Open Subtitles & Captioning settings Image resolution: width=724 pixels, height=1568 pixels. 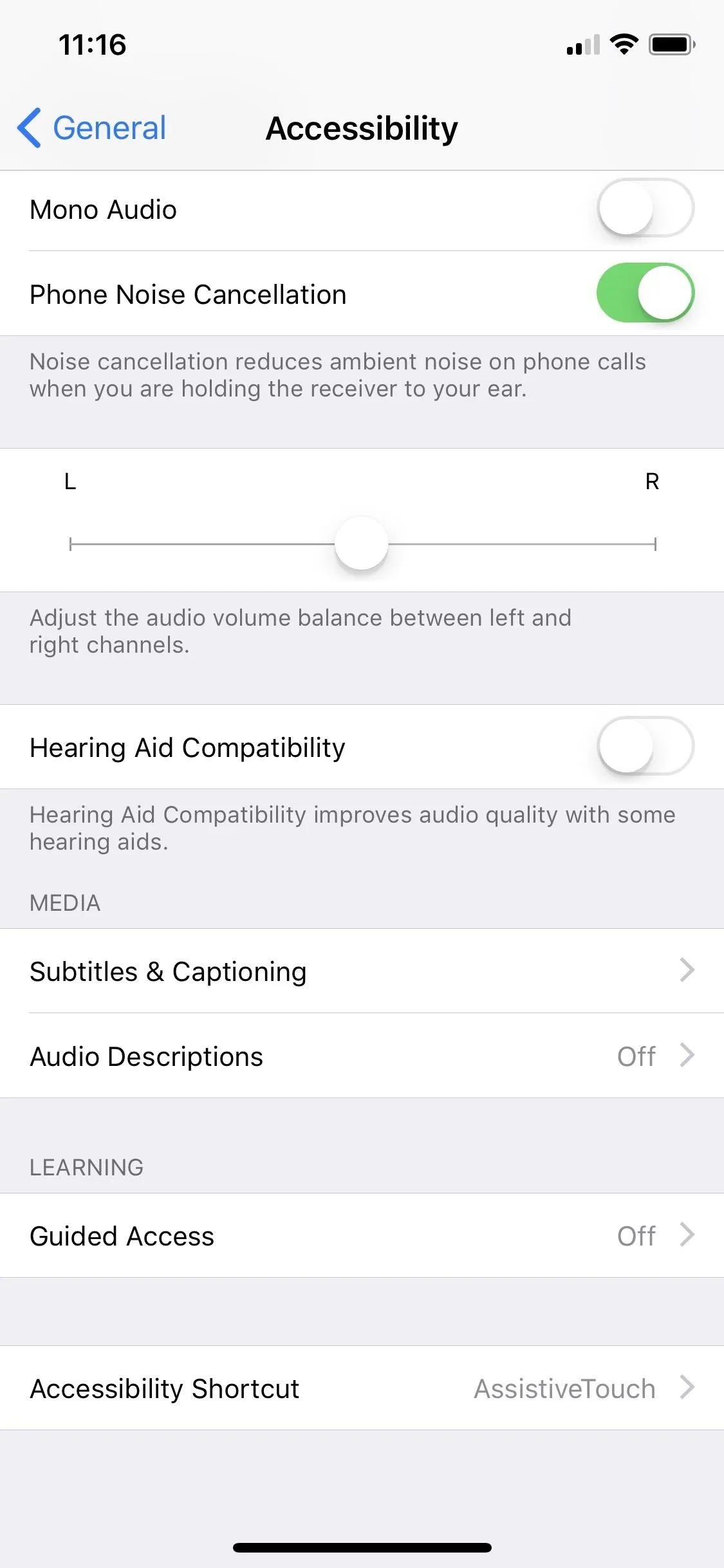362,971
